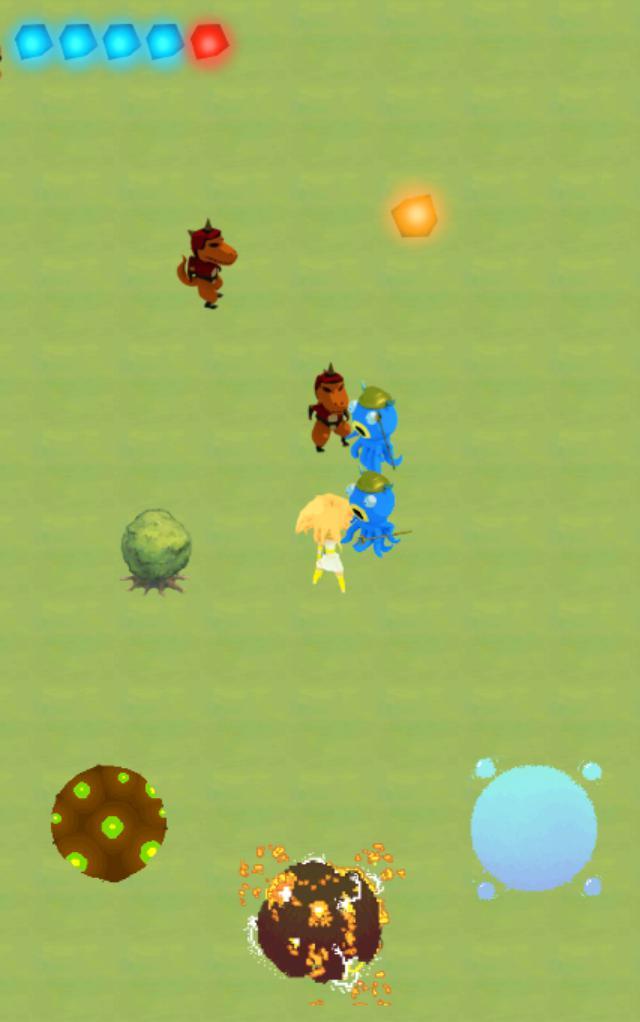Cast the green poison orb ability
This screenshot has width=640, height=1022.
point(109,823)
